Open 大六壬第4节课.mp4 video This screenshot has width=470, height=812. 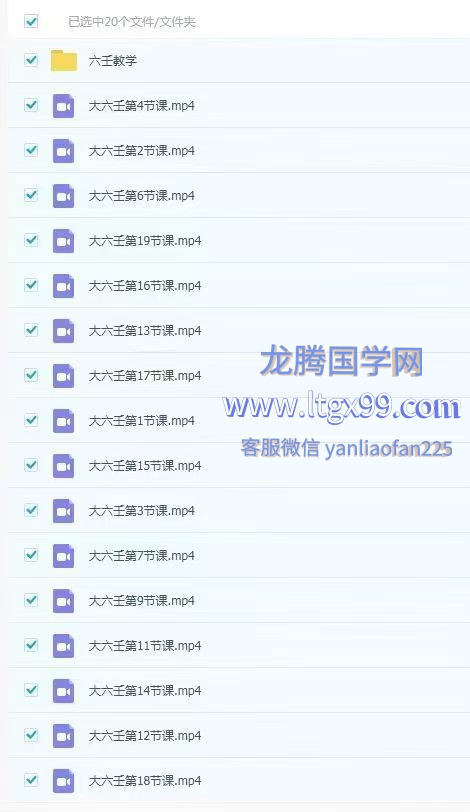click(142, 106)
